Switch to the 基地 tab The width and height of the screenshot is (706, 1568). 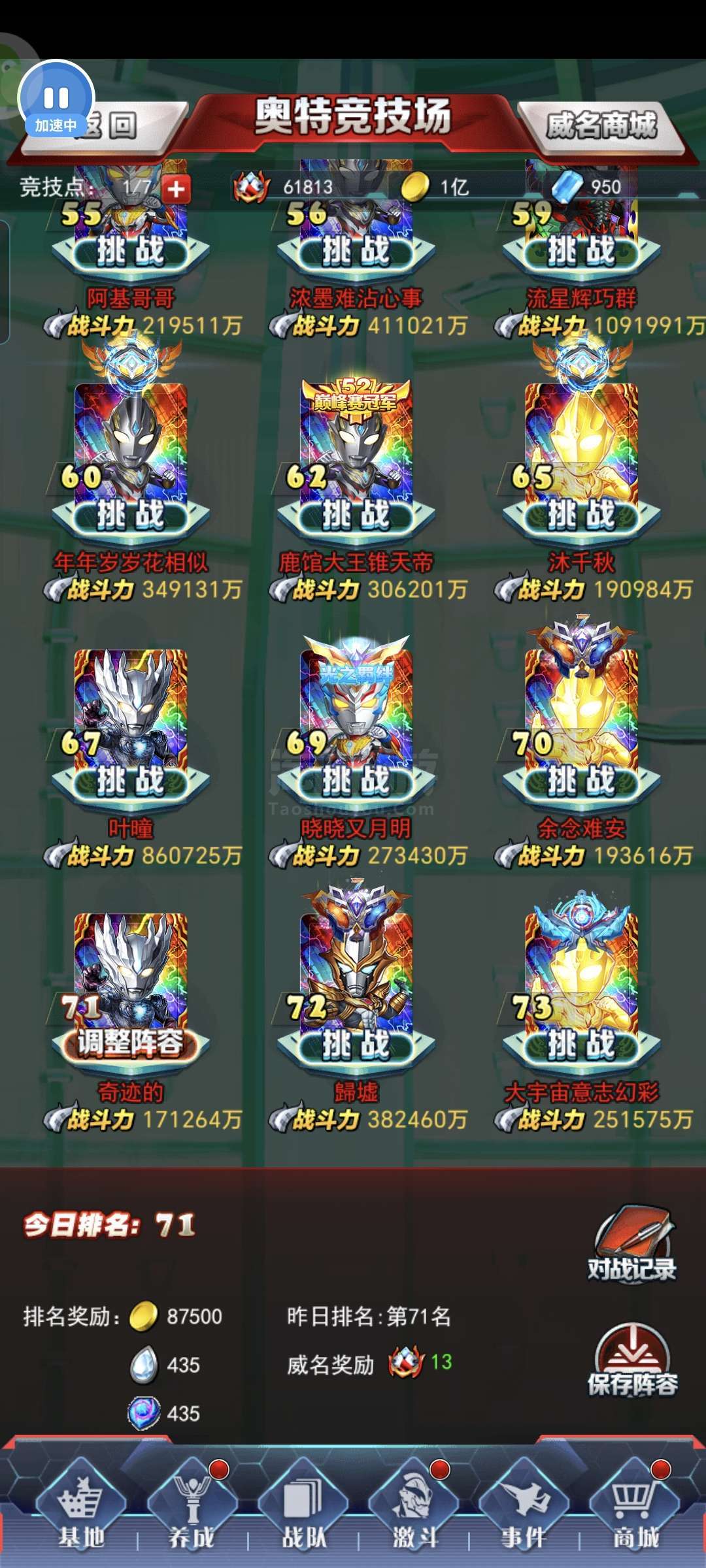(x=80, y=1511)
